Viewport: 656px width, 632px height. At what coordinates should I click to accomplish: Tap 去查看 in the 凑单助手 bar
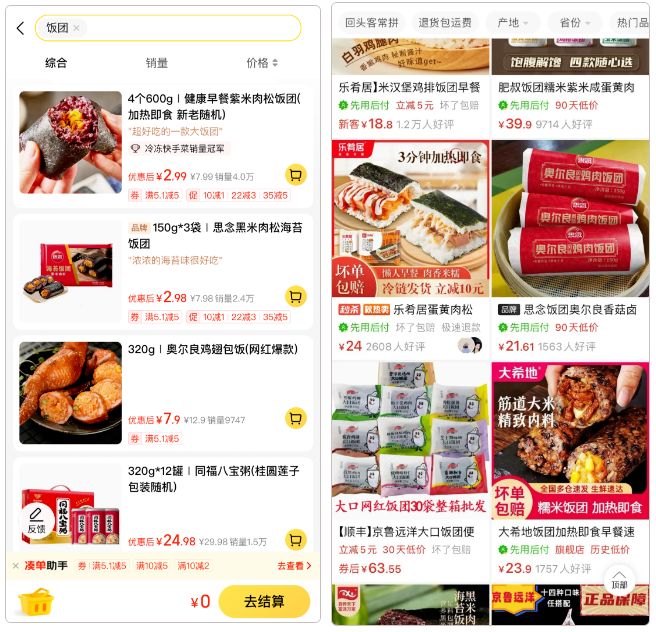tap(293, 566)
